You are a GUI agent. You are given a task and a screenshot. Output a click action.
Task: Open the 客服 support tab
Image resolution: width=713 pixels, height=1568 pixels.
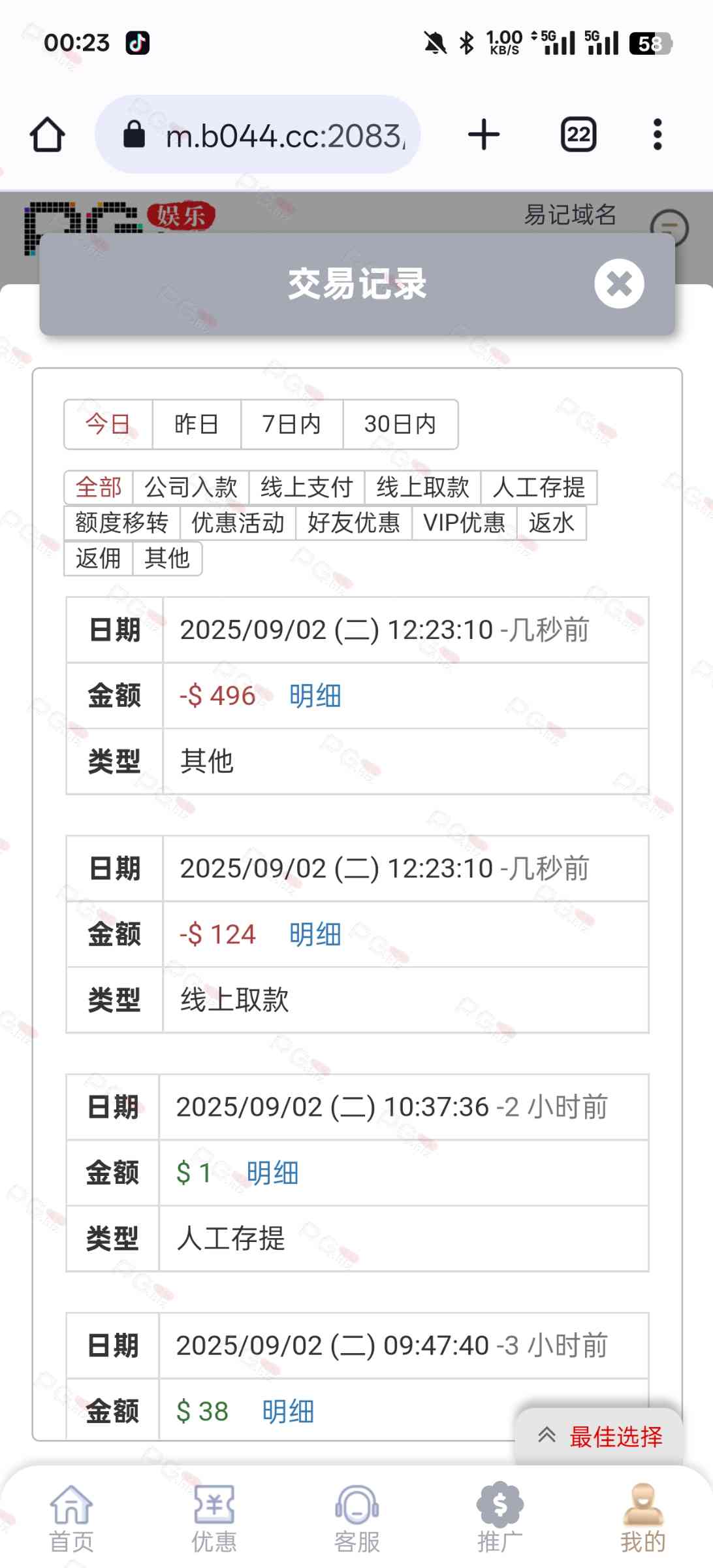pyautogui.click(x=356, y=1518)
